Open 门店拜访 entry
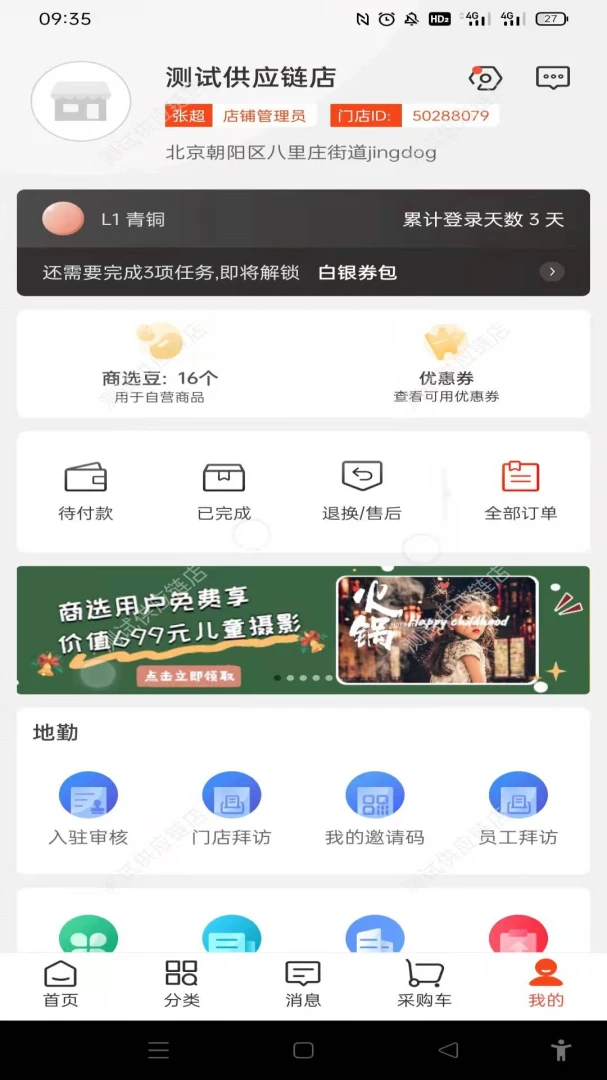607x1080 pixels. (231, 809)
